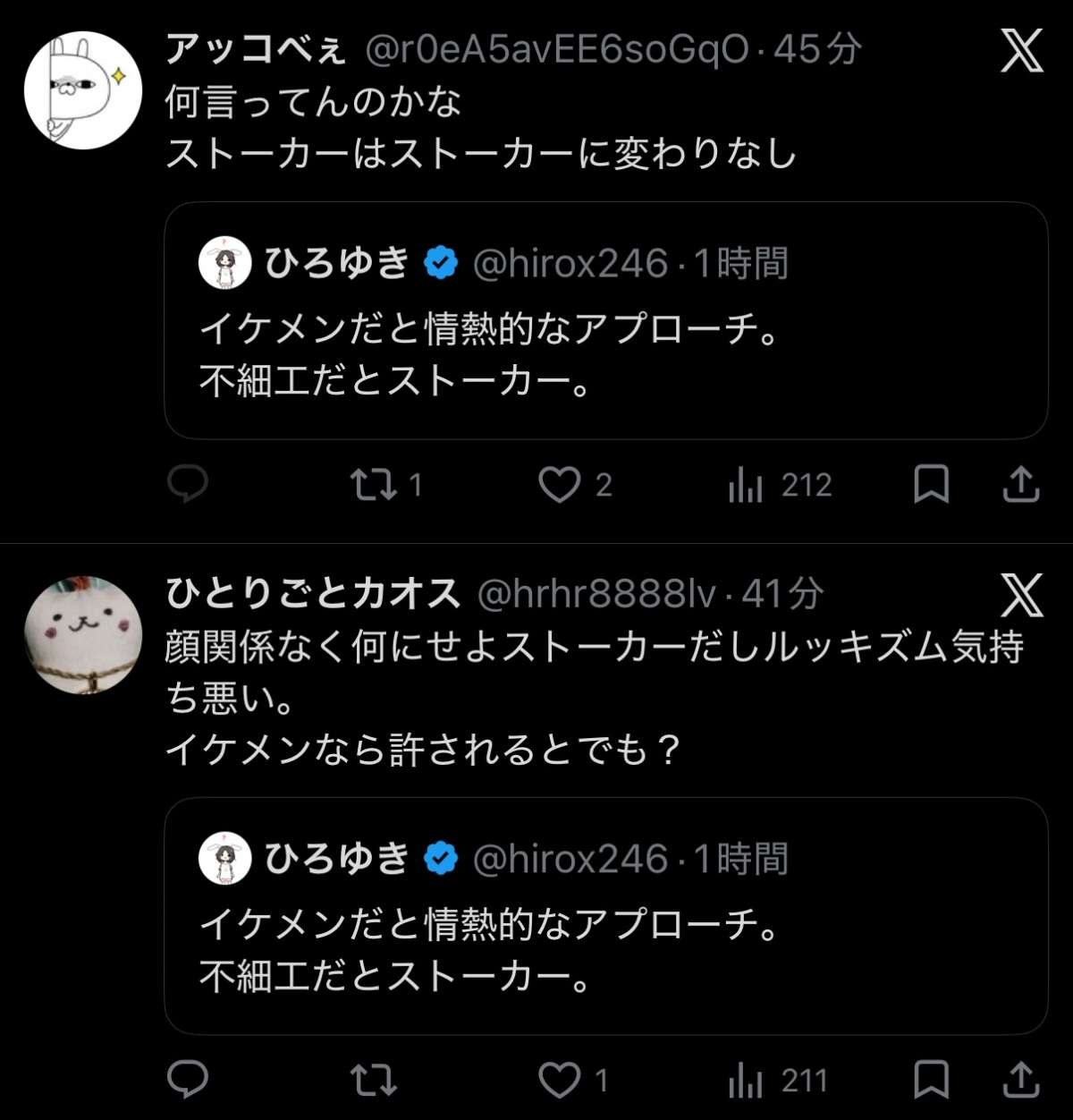Like アッコべぇ's post

(x=560, y=485)
